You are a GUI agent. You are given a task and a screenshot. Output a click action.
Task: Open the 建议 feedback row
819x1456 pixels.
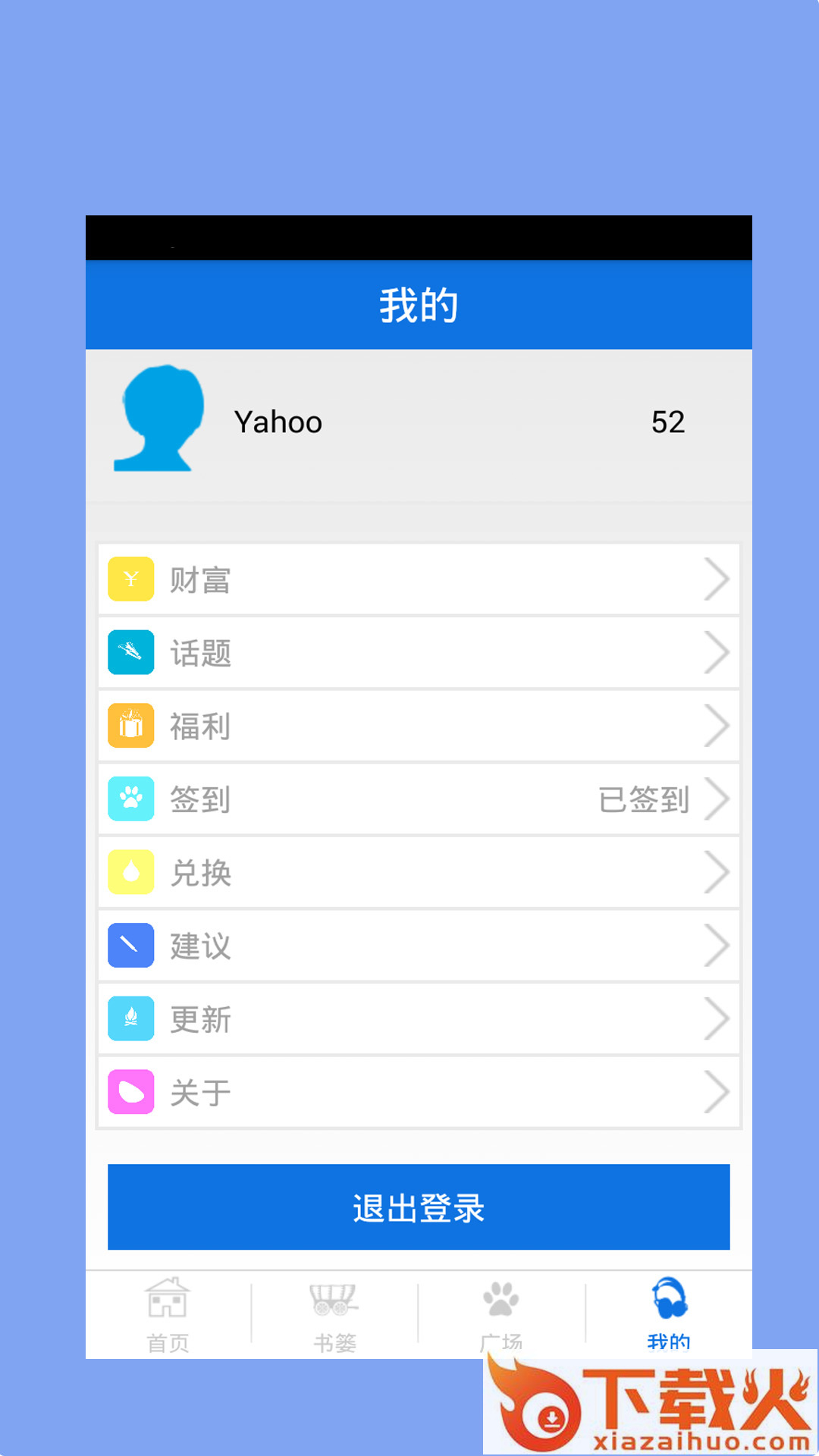[418, 946]
